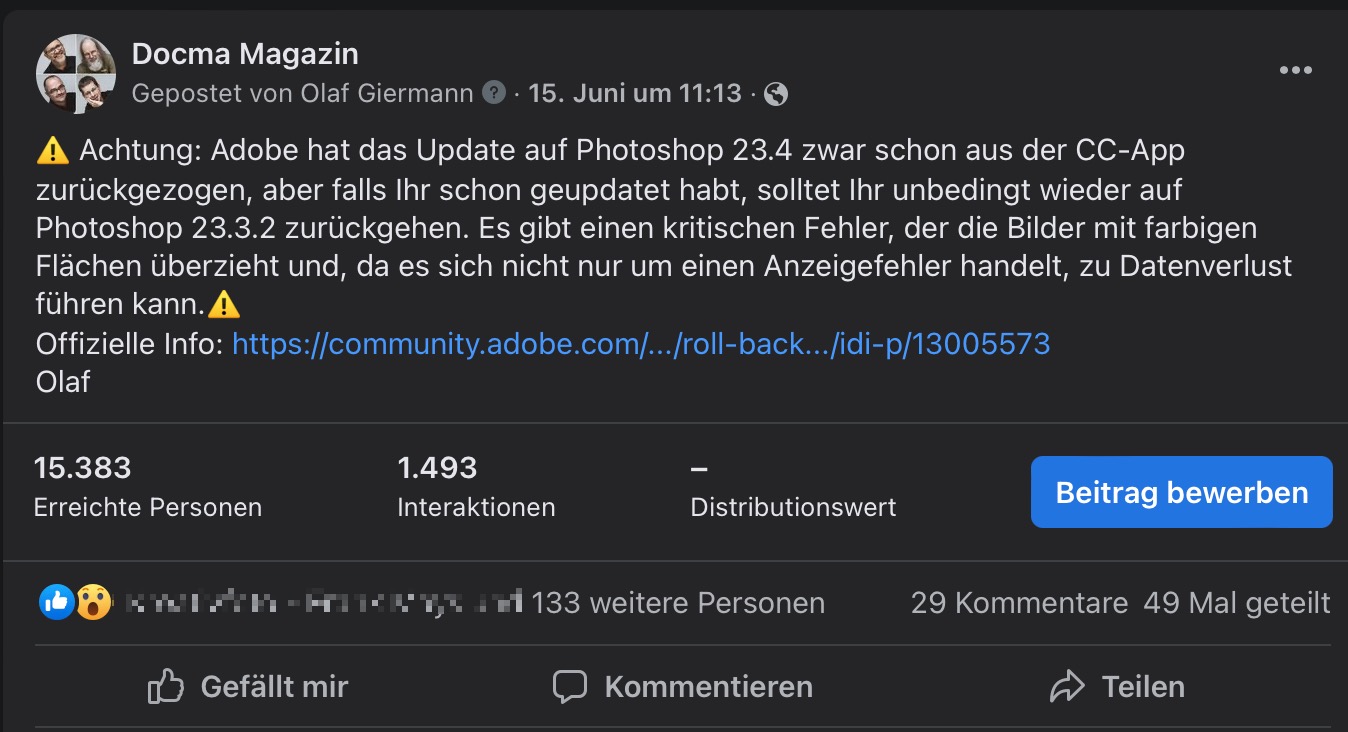Show who reacted: 133 weitere Personen
The height and width of the screenshot is (732, 1348).
click(678, 603)
